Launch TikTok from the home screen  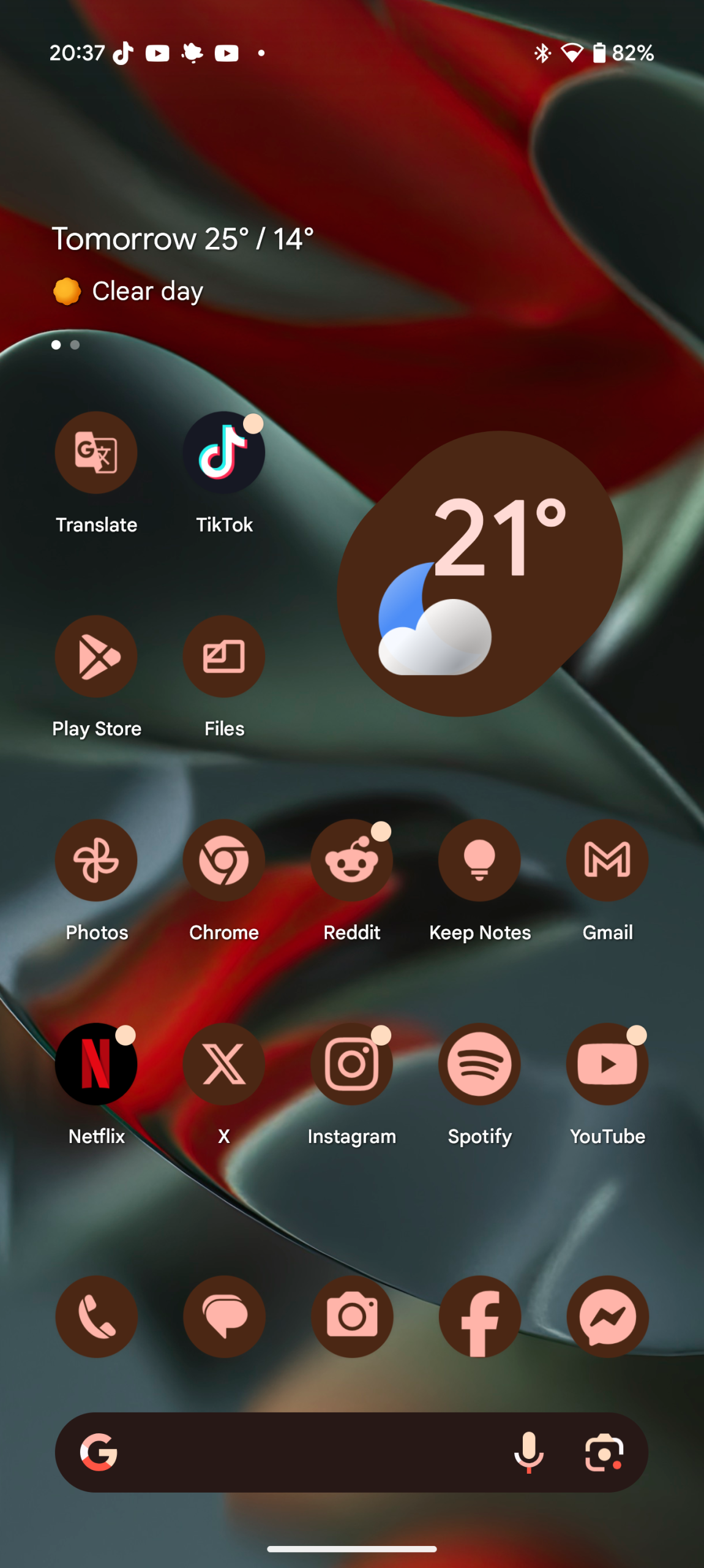(x=224, y=453)
